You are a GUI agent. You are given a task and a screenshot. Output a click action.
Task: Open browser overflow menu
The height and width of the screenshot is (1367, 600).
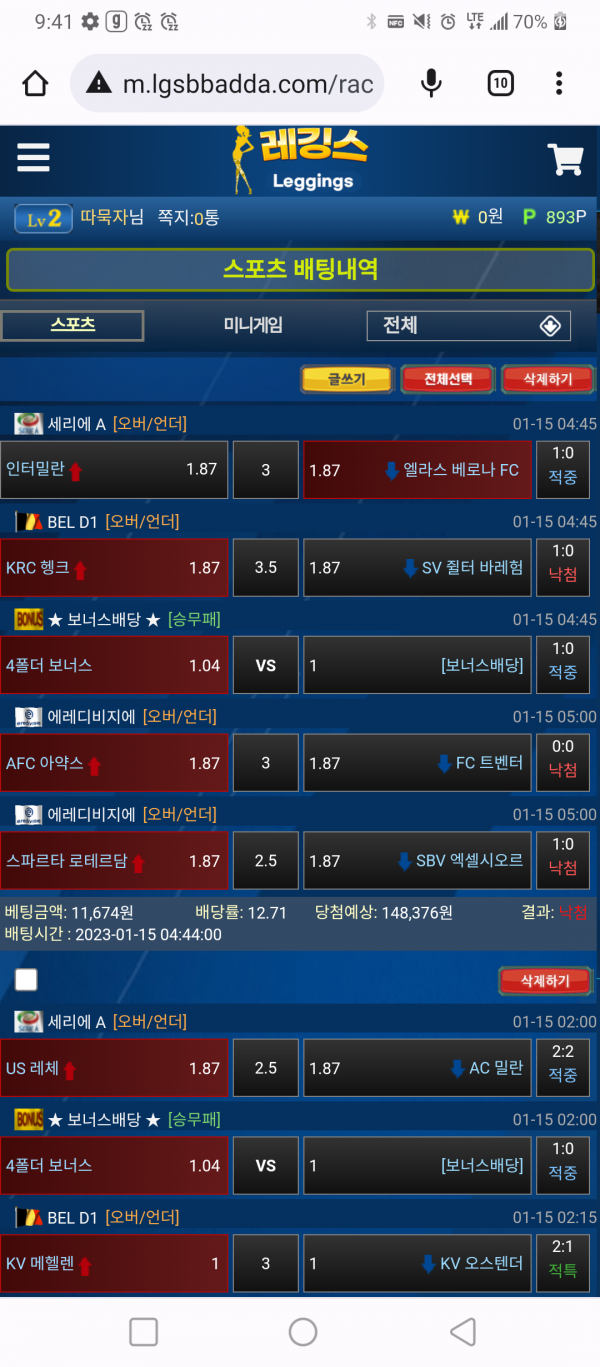pos(559,83)
